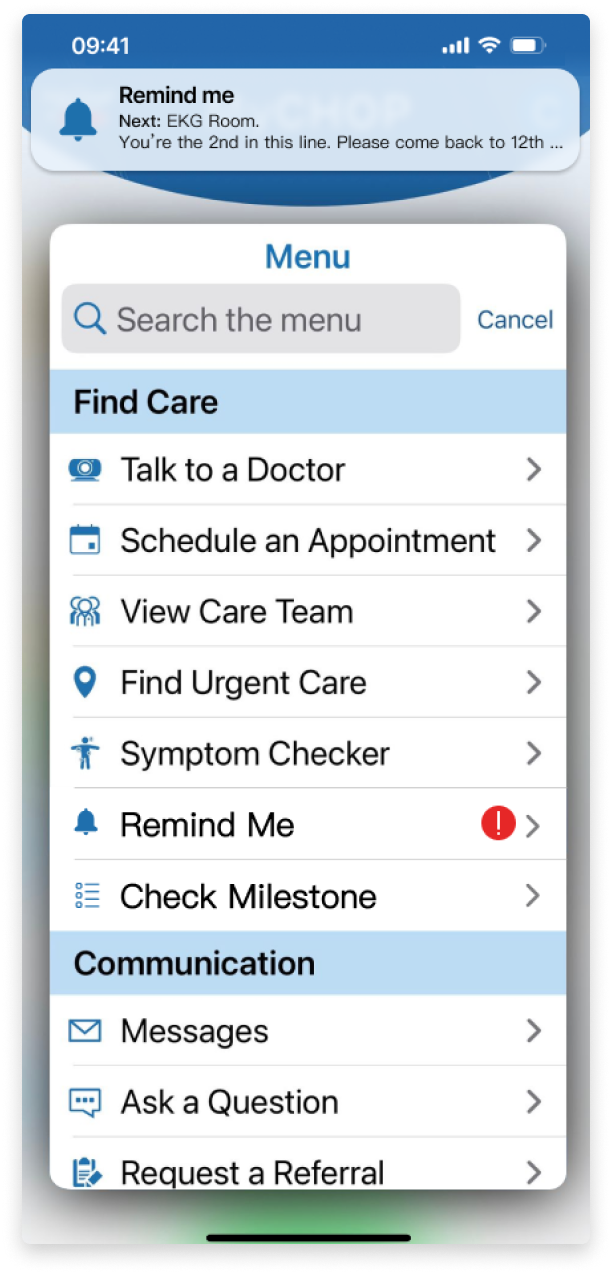Open Check Milestone
Image resolution: width=612 pixels, height=1274 pixels.
(308, 895)
